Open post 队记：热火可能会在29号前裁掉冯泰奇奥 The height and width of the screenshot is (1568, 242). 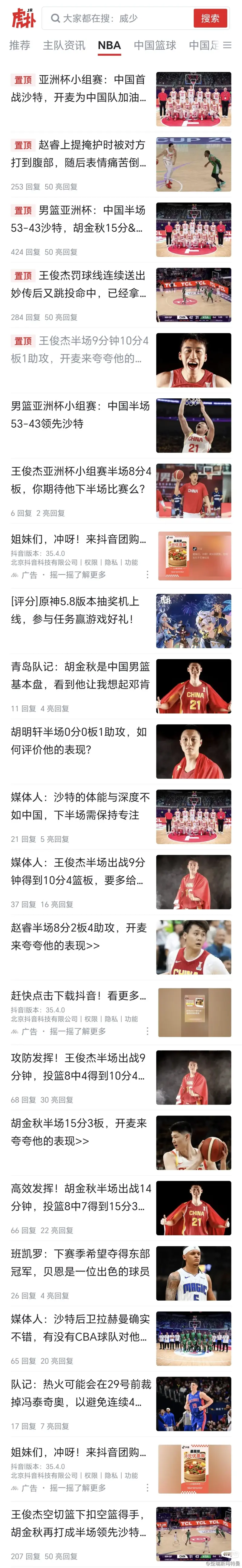click(79, 1393)
